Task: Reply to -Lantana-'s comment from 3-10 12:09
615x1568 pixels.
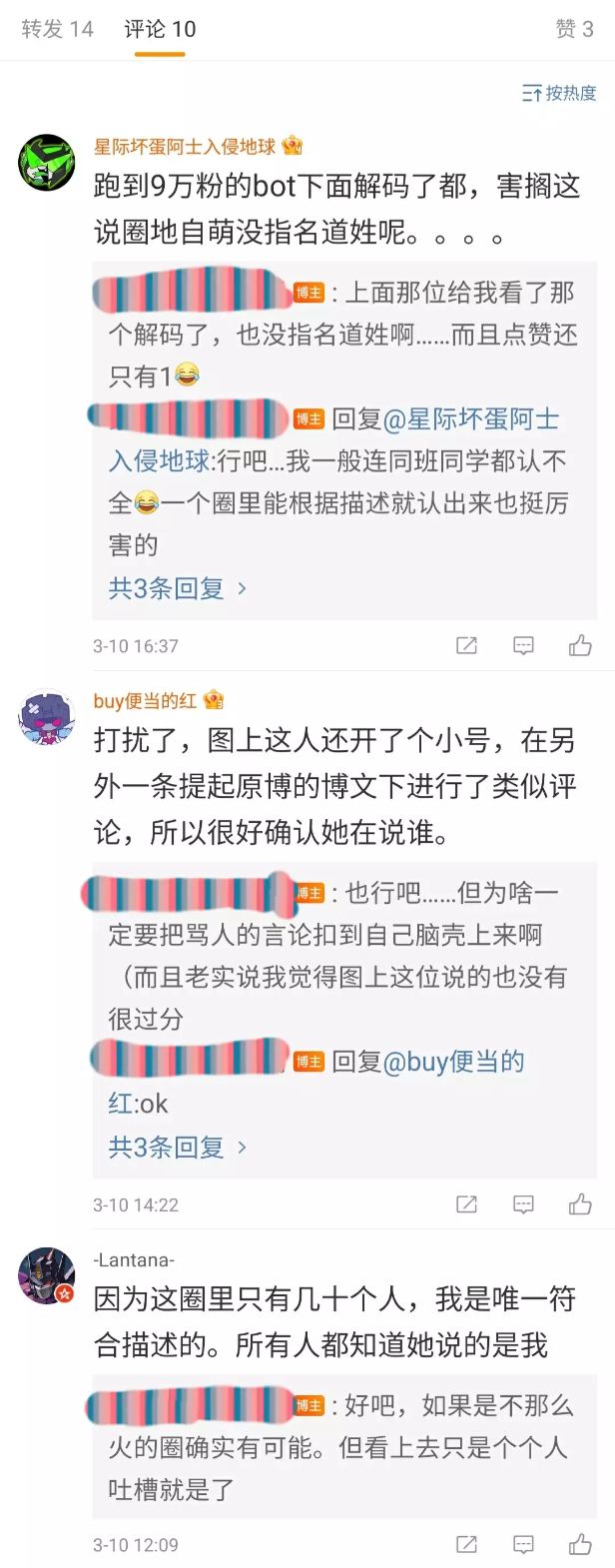Action: (x=523, y=1545)
